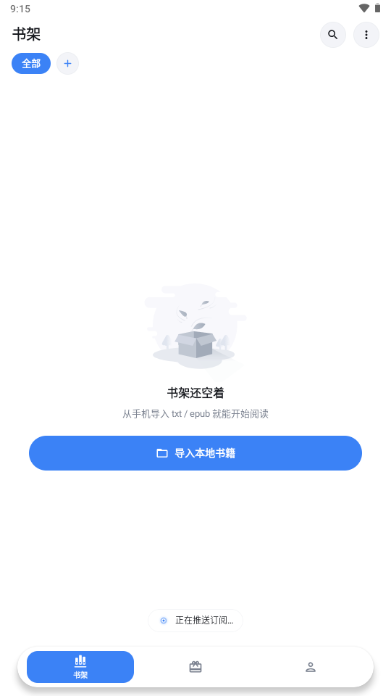Open the bookshelf search icon

[332, 35]
